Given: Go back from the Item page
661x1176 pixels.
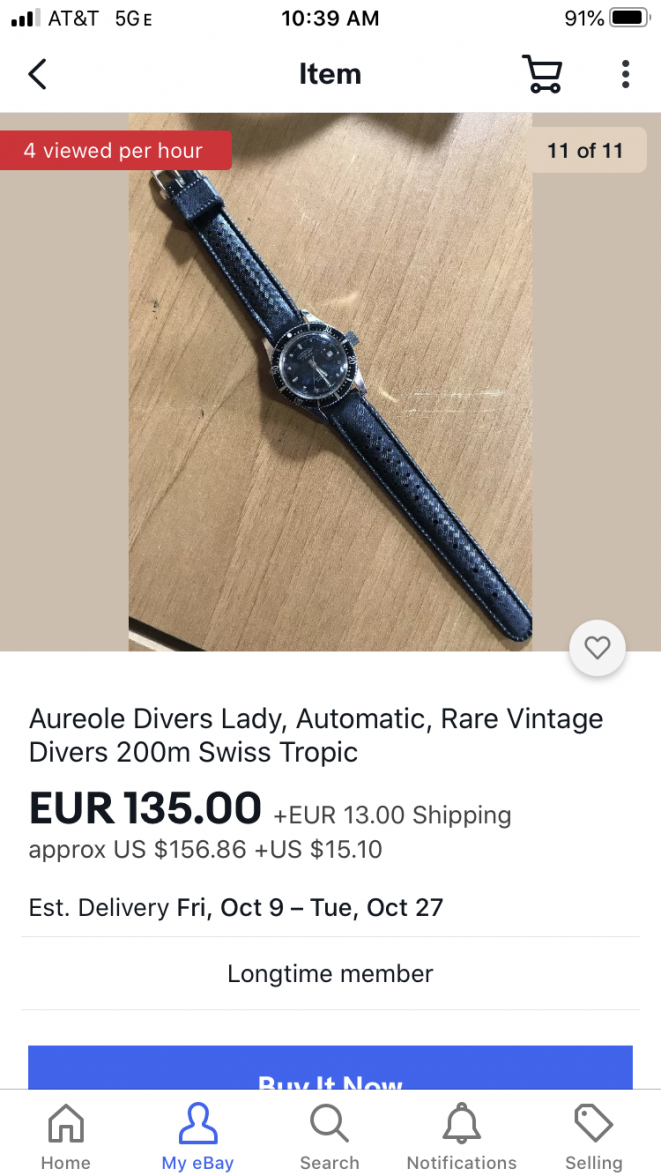Looking at the screenshot, I should coord(38,74).
